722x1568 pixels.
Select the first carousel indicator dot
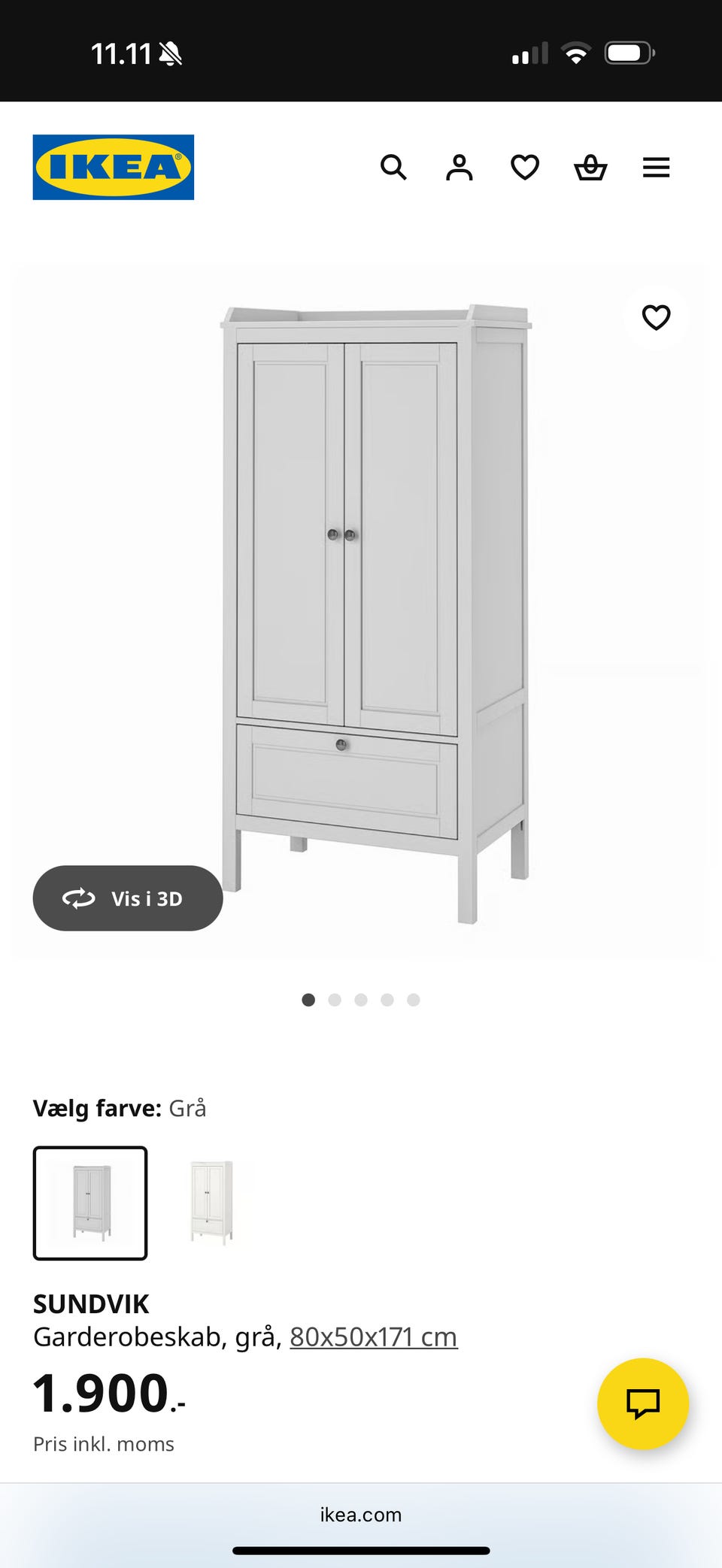click(310, 1000)
